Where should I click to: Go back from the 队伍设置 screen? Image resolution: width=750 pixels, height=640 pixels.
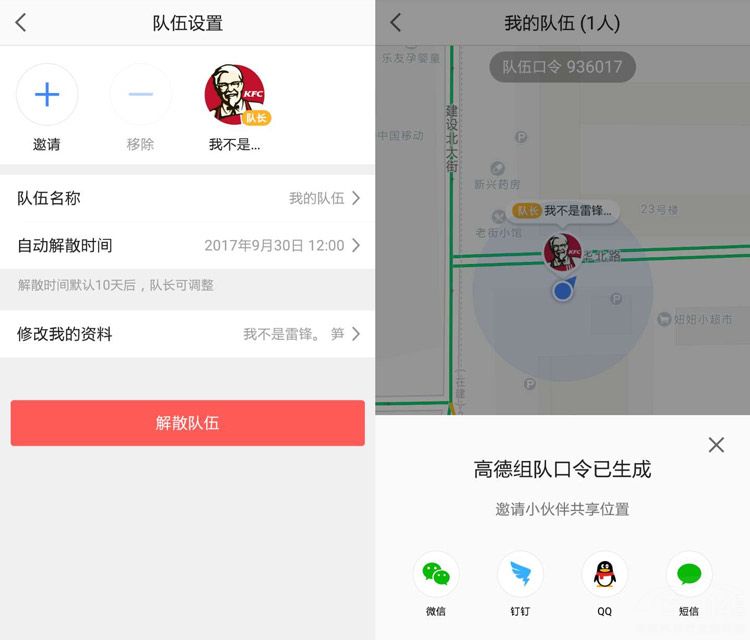tap(21, 23)
